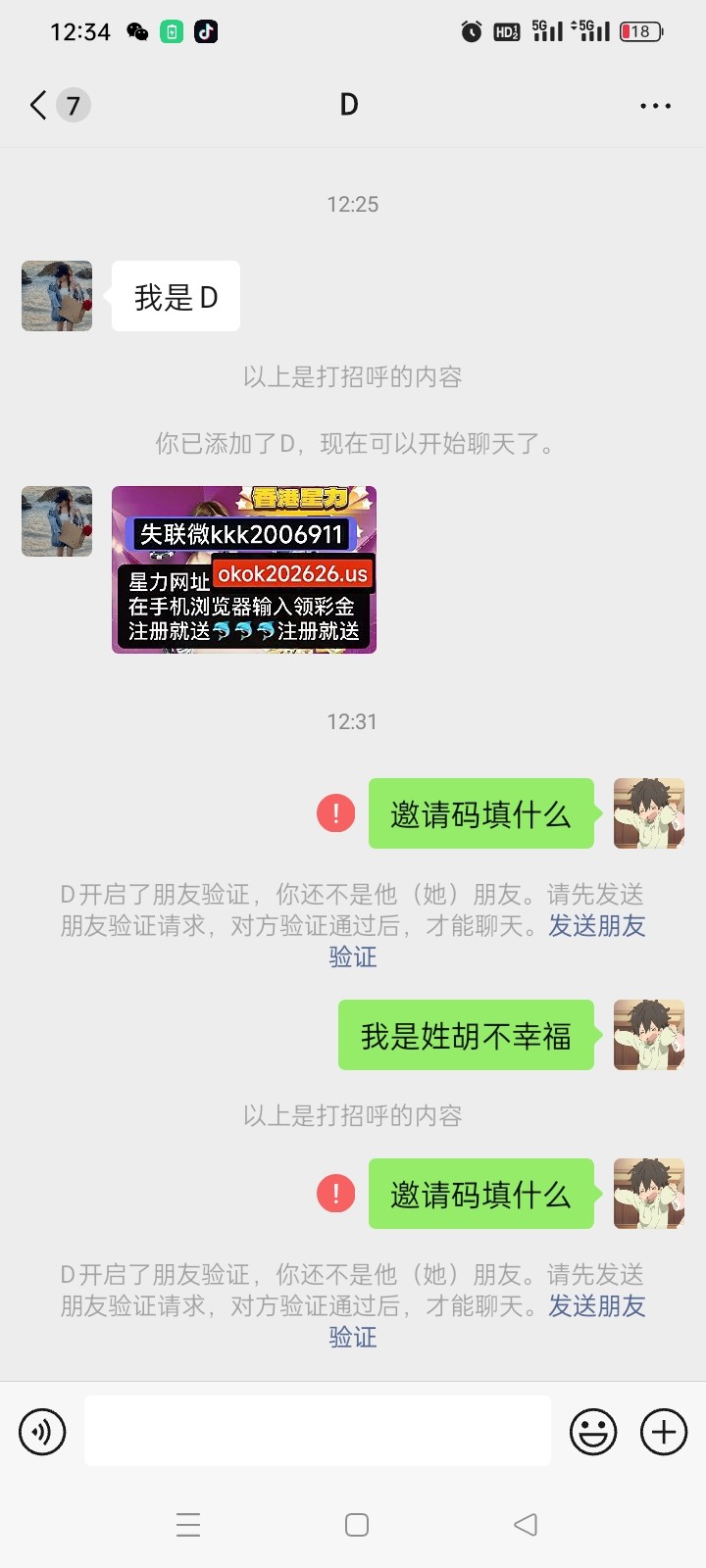Tap the system back triangle
This screenshot has width=706, height=1568.
click(x=526, y=1525)
